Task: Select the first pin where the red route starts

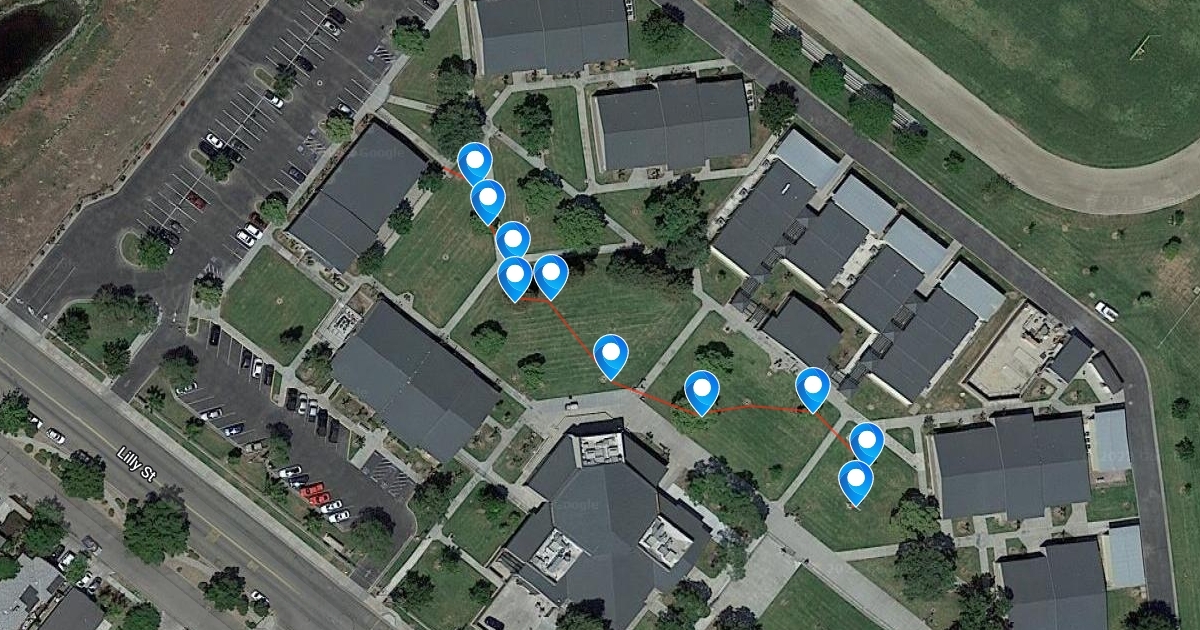Action: 474,160
